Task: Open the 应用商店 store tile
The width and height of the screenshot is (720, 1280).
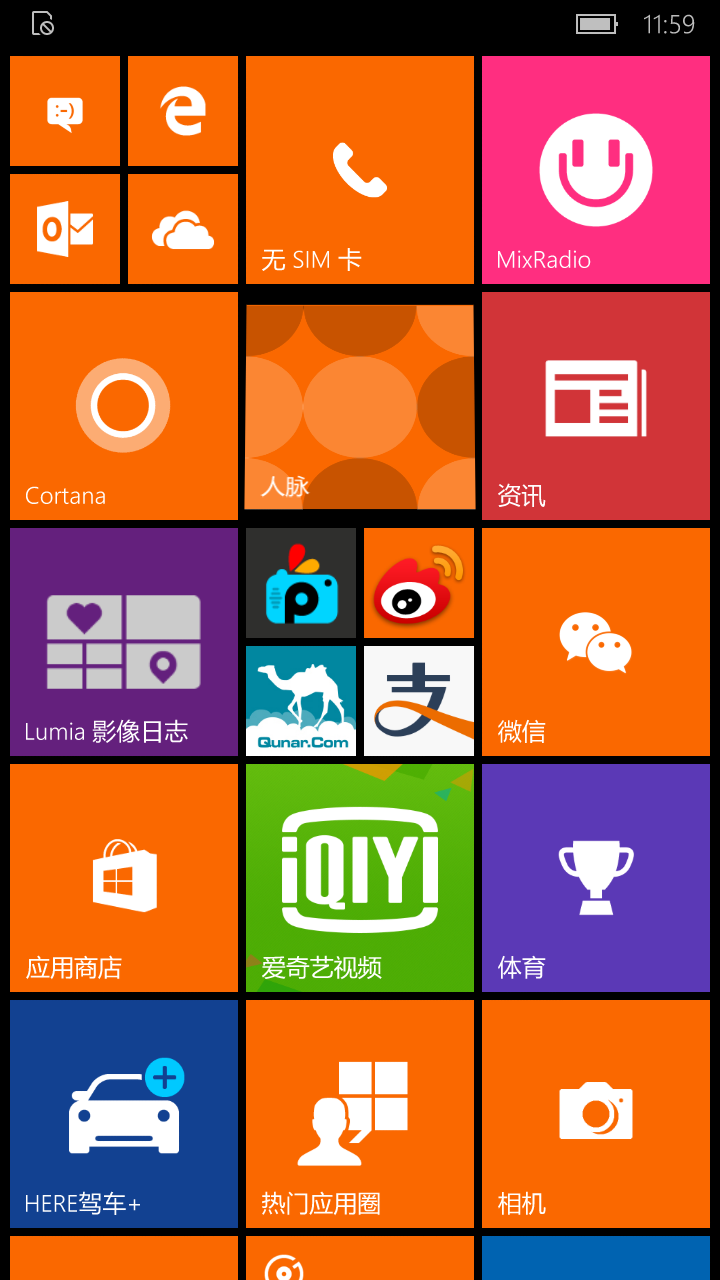Action: [x=124, y=878]
